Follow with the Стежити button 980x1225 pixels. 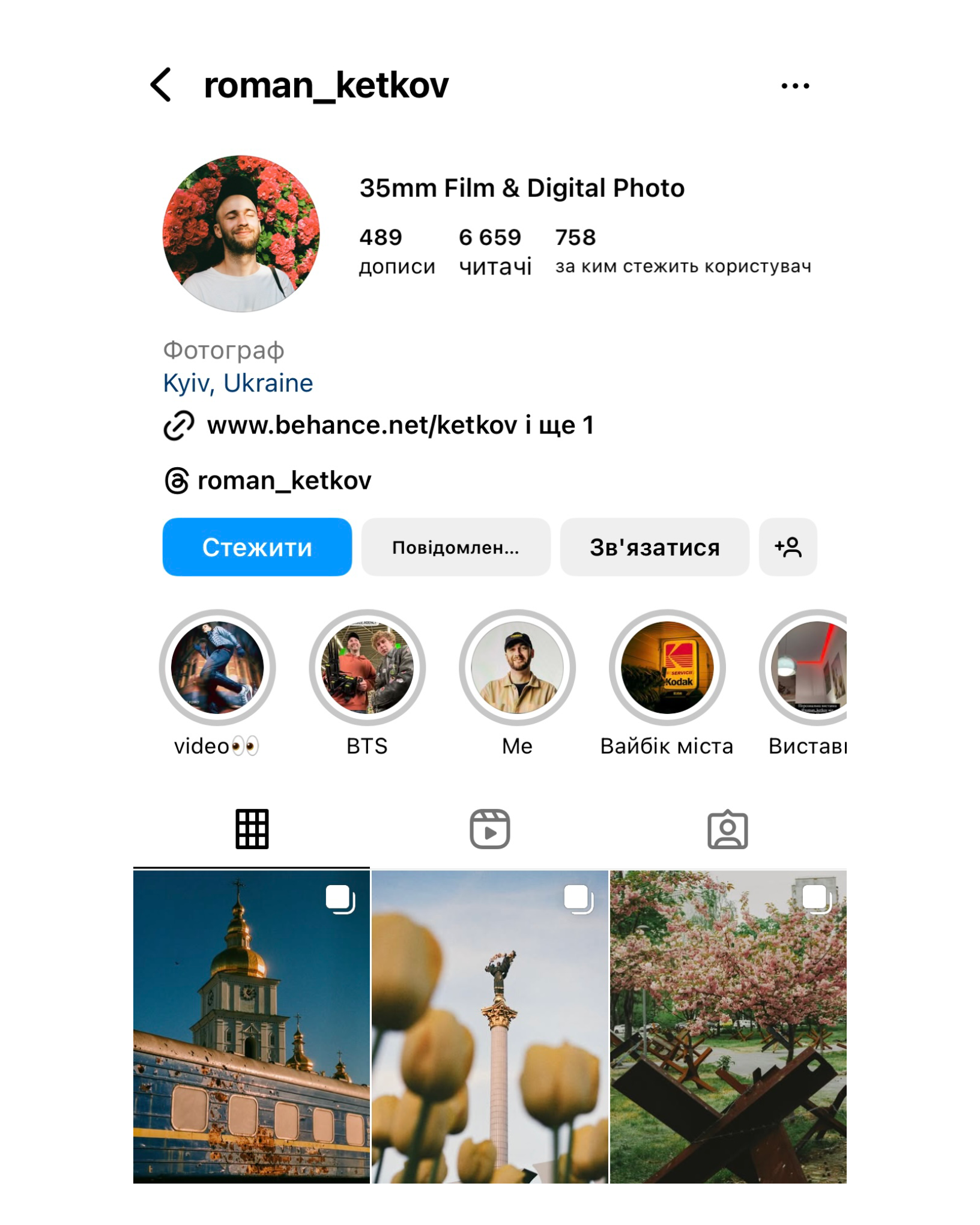click(x=257, y=547)
